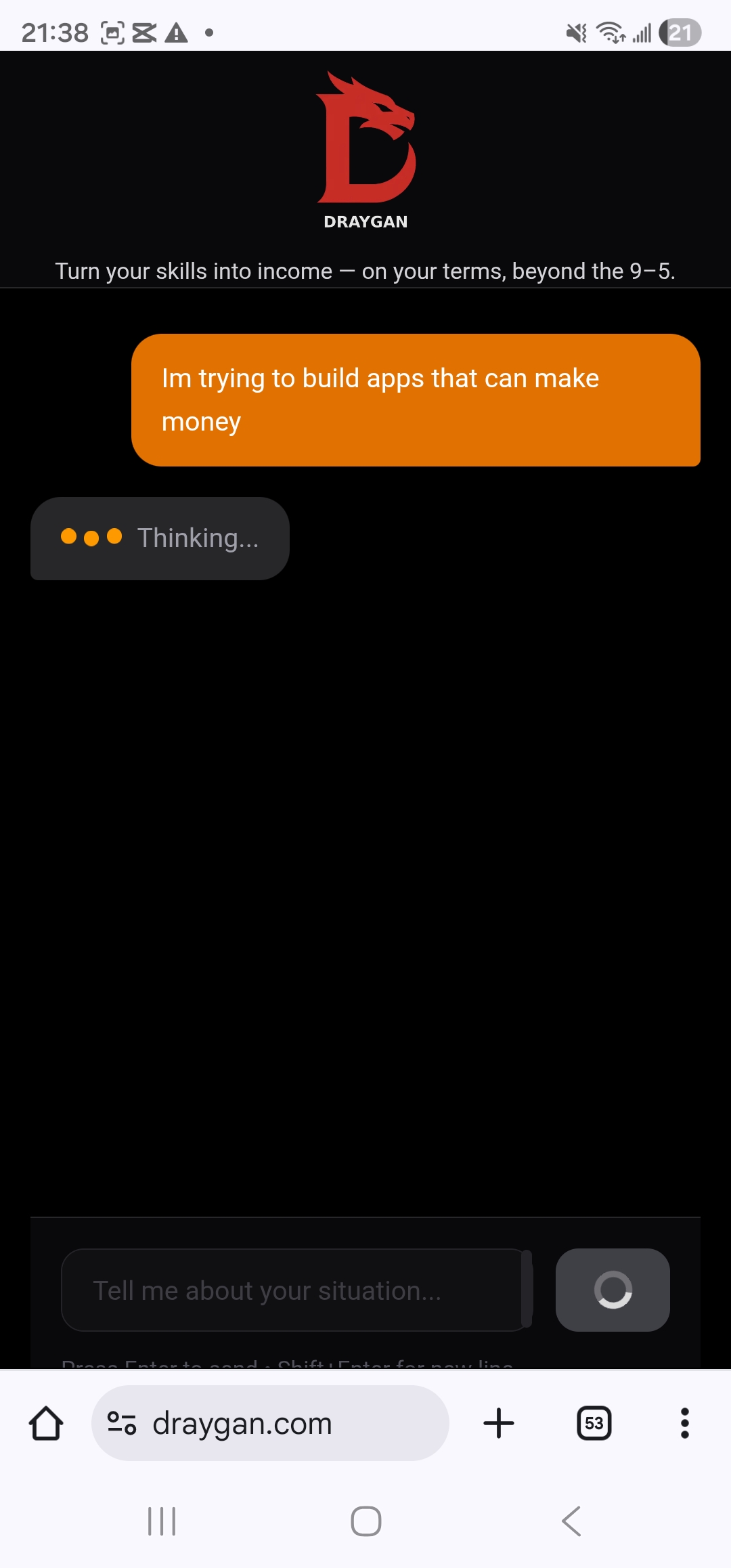Tap the battery indicator showing 21

pos(681,30)
